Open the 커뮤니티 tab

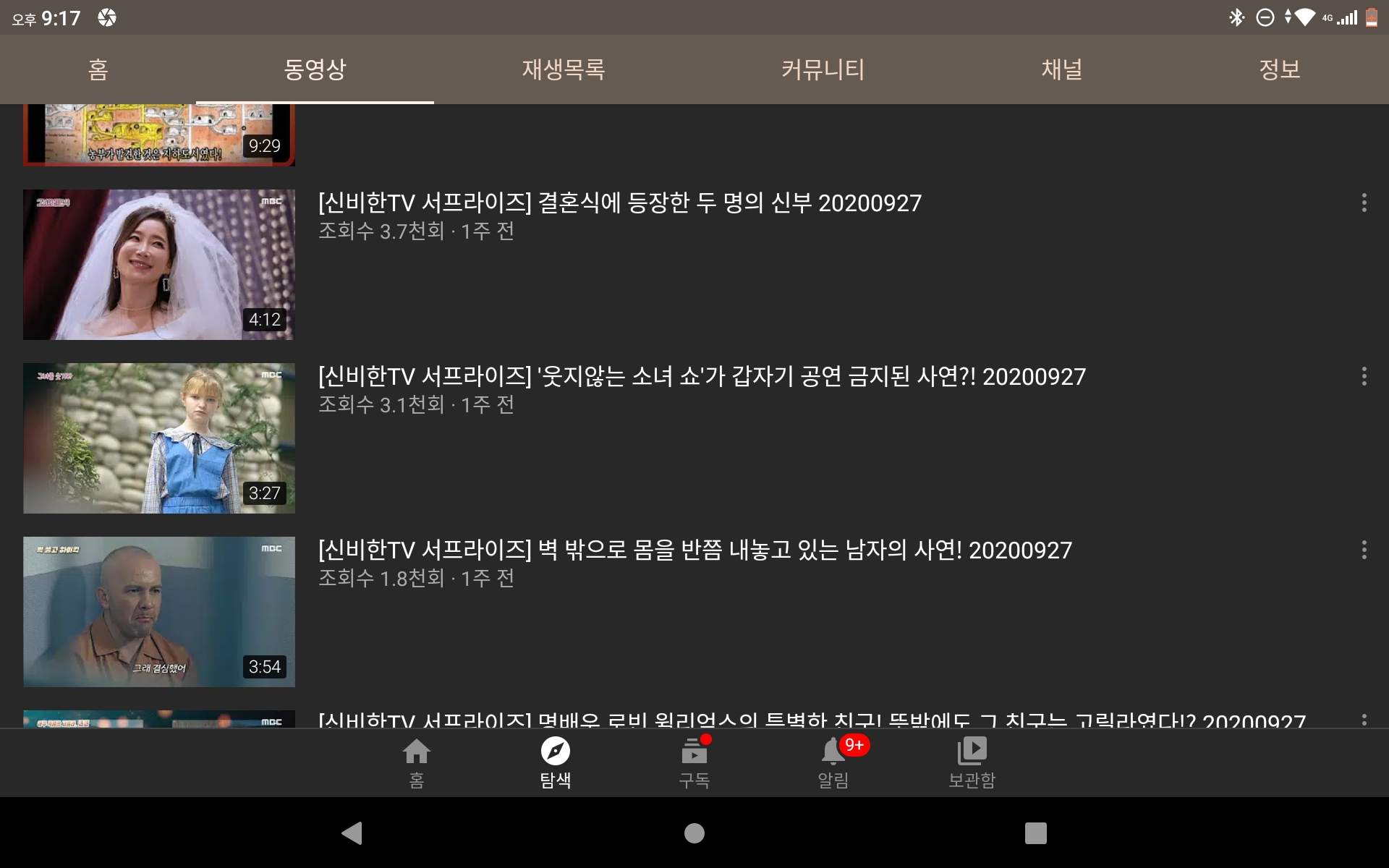[x=823, y=69]
